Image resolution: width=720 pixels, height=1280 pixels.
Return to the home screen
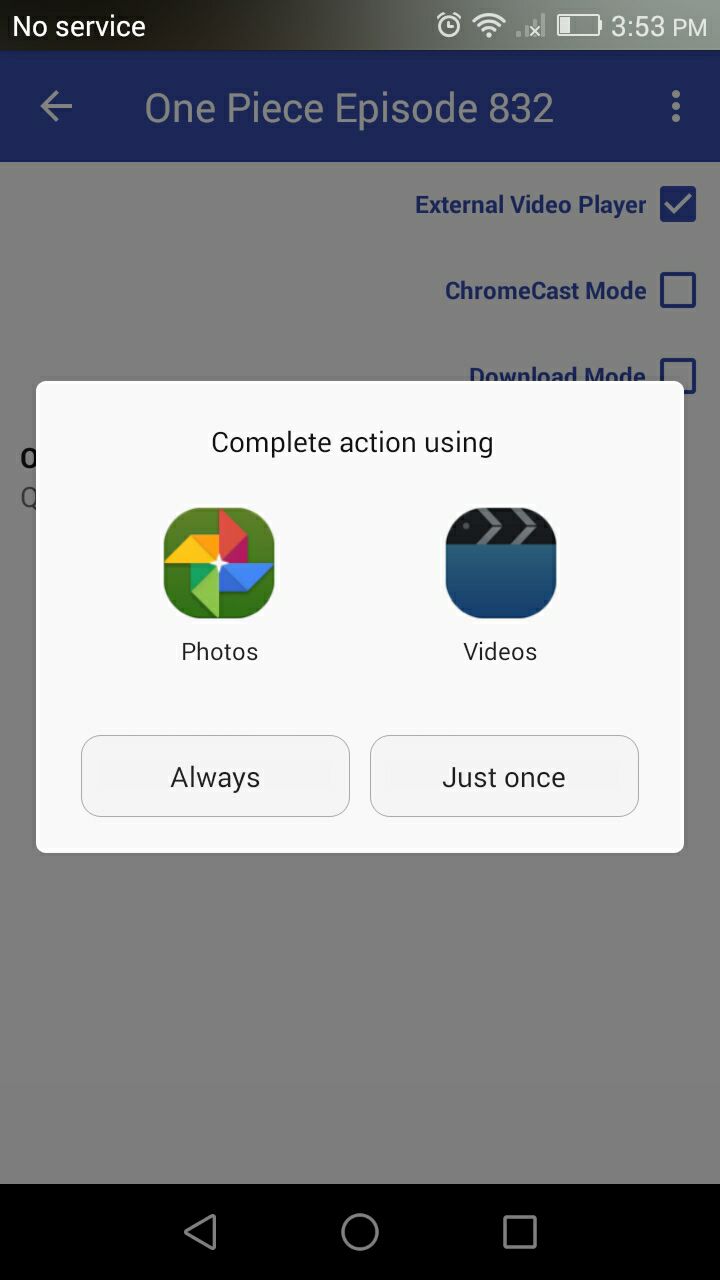pyautogui.click(x=360, y=1232)
